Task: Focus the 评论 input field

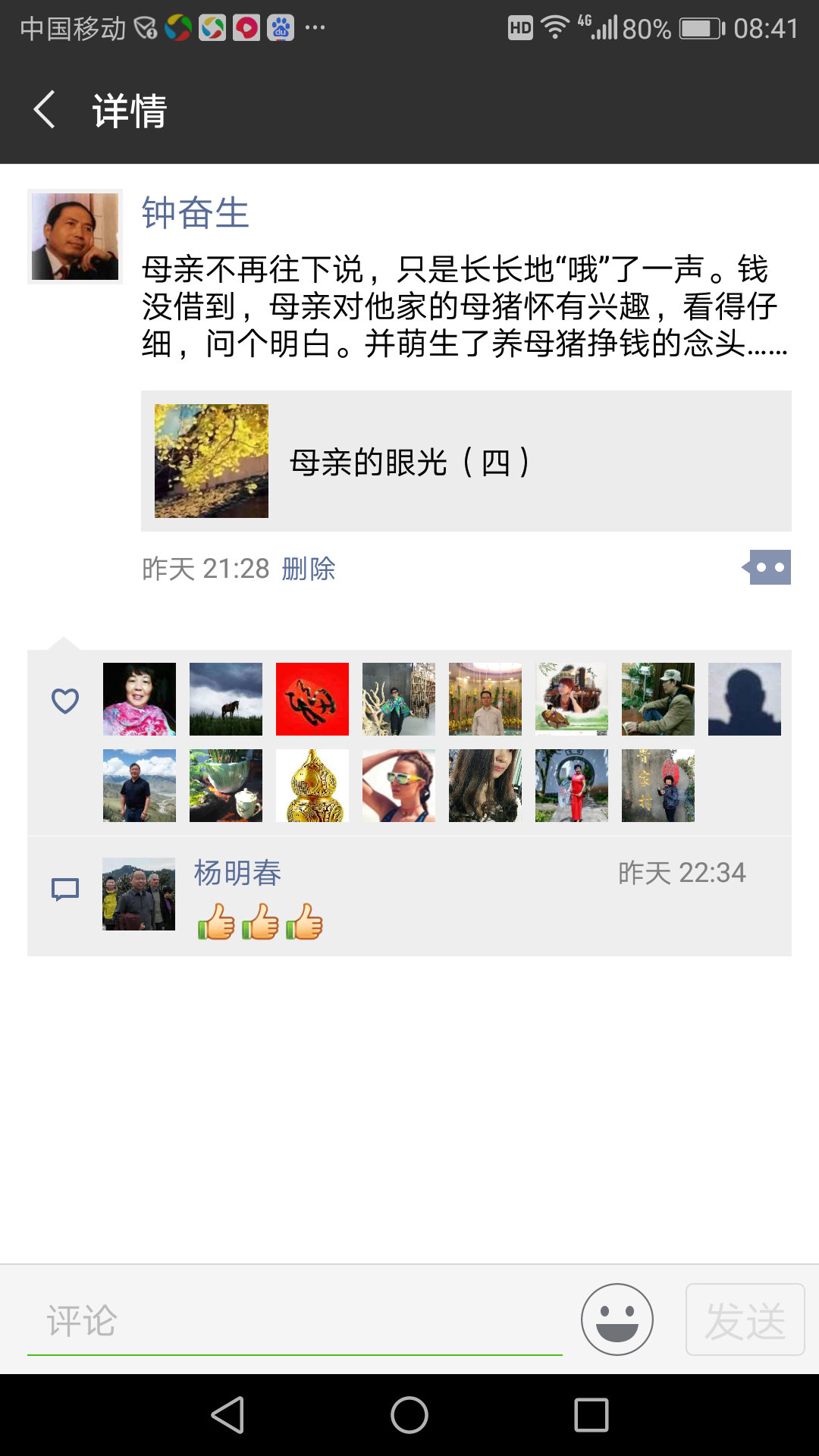Action: (x=294, y=1321)
